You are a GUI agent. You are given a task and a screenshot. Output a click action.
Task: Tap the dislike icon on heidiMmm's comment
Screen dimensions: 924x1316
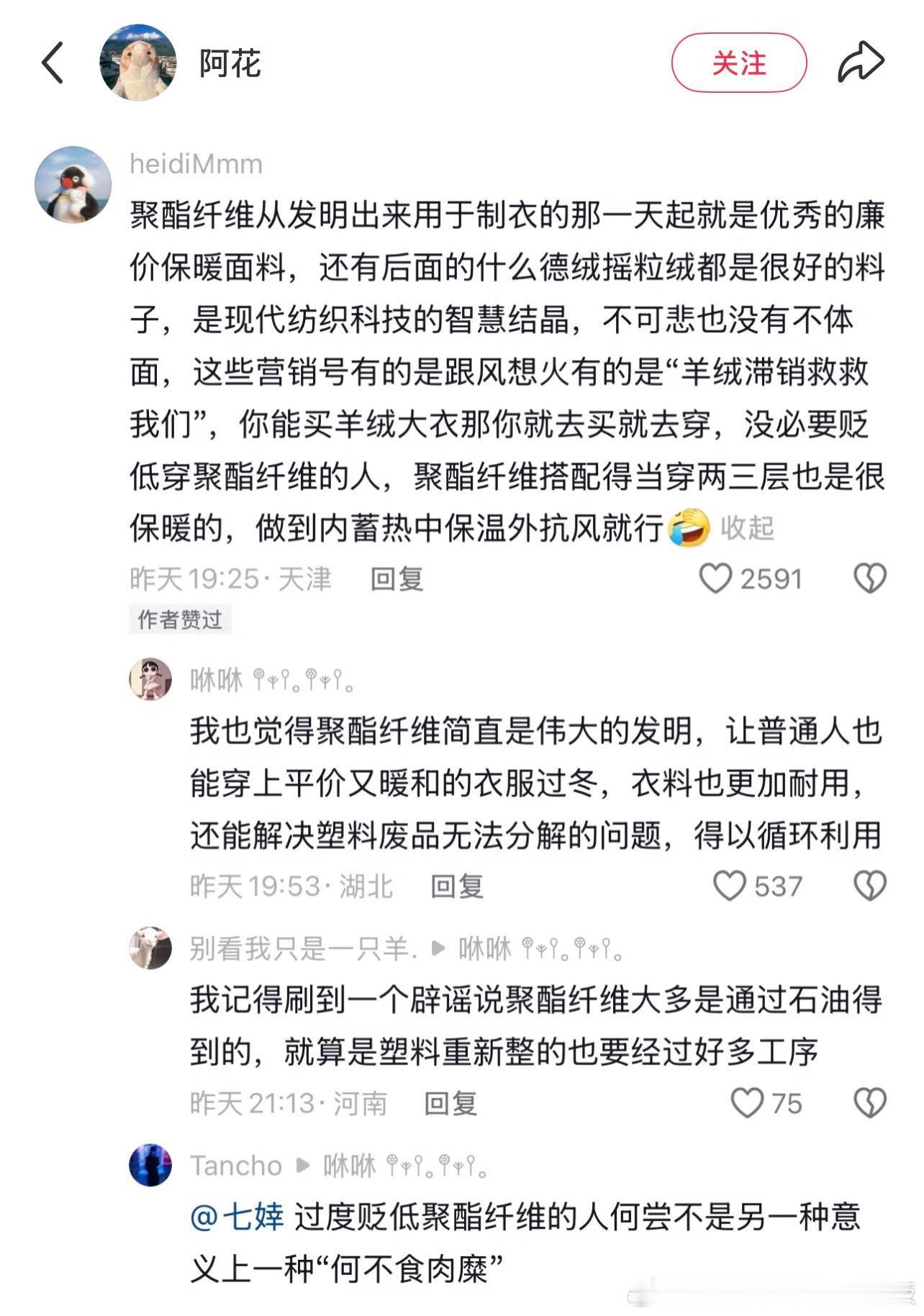coord(871,576)
